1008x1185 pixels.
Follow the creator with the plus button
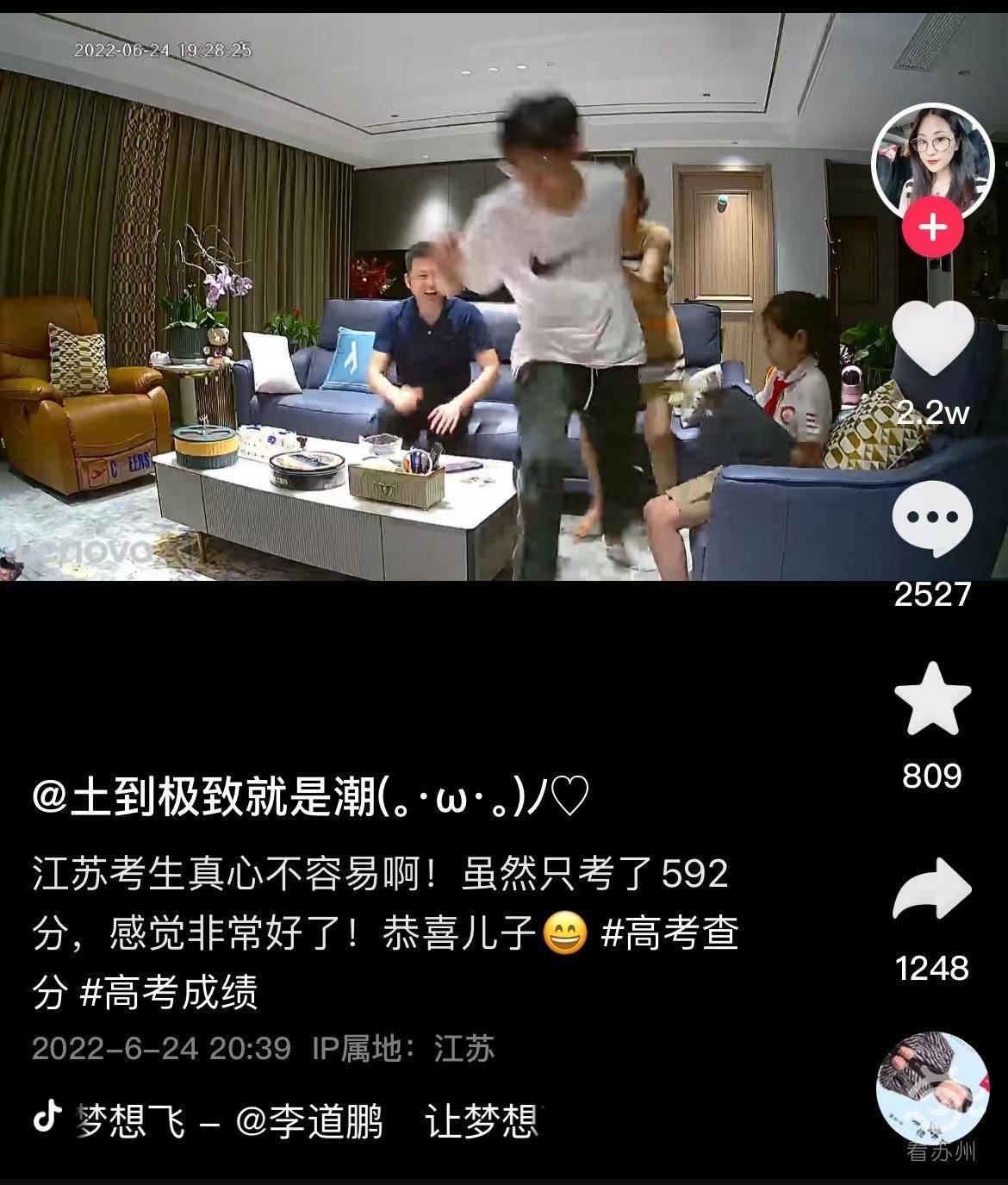point(932,228)
